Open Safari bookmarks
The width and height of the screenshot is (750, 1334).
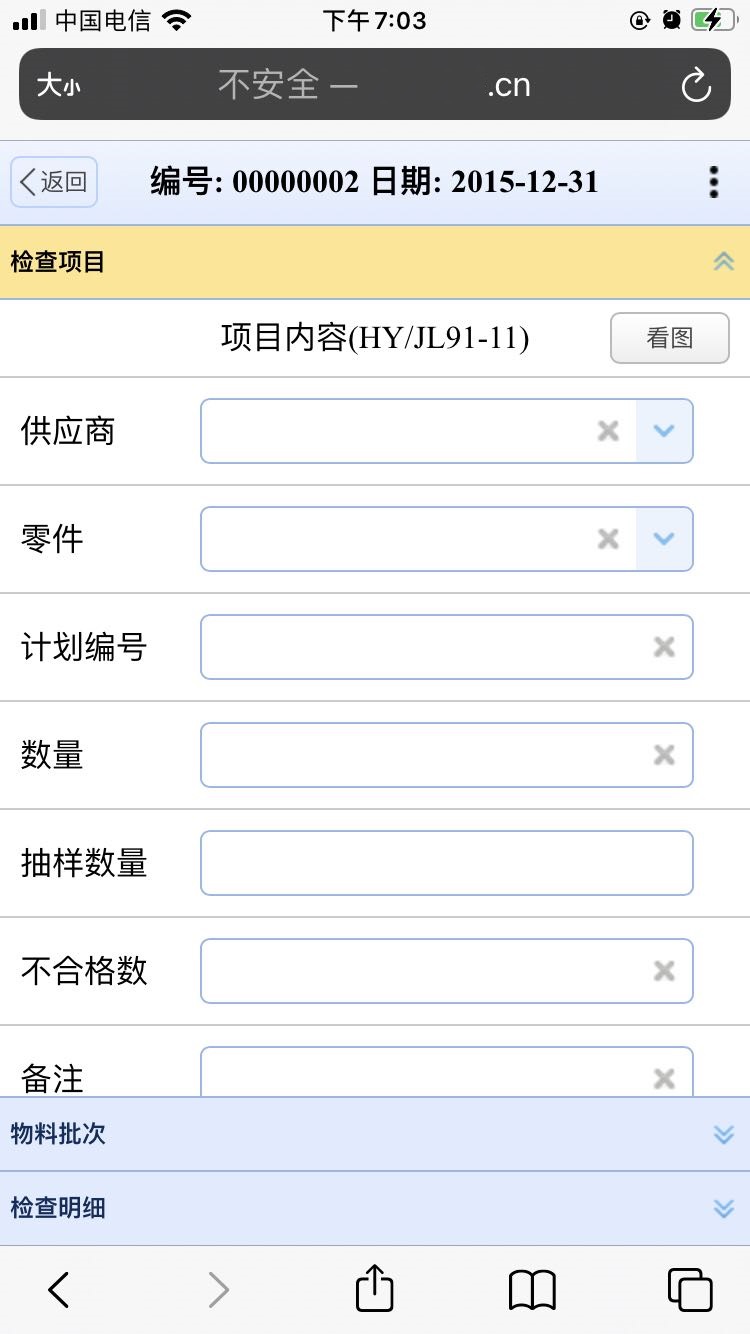[532, 1289]
